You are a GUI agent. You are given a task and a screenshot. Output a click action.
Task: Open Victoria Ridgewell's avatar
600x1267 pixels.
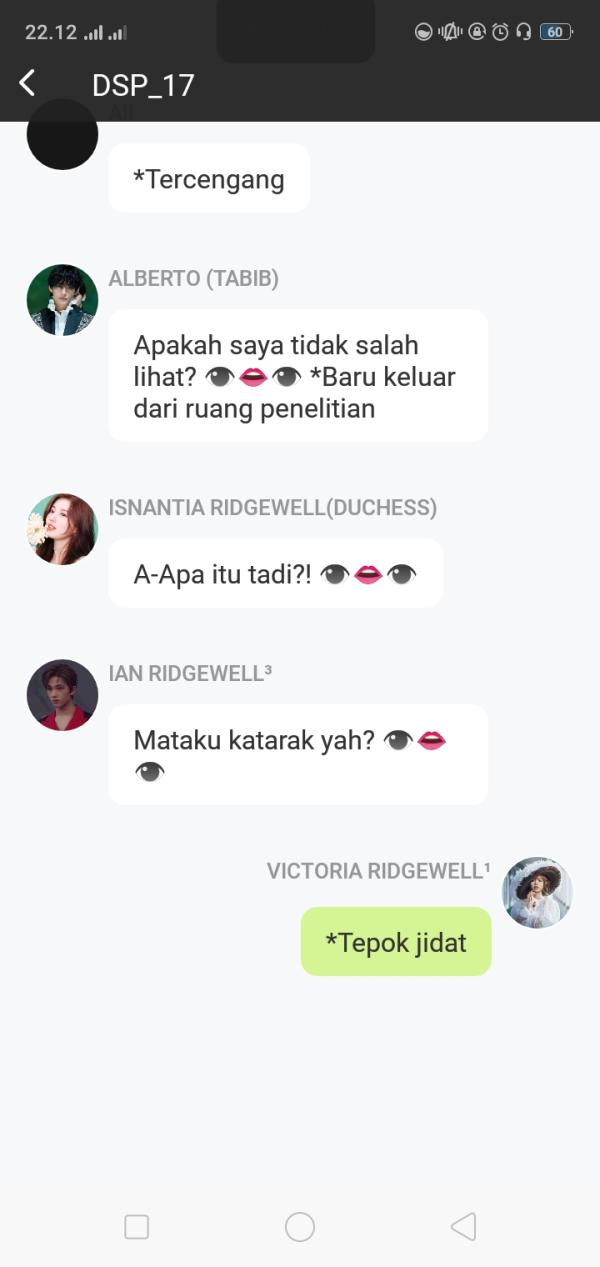(x=537, y=892)
